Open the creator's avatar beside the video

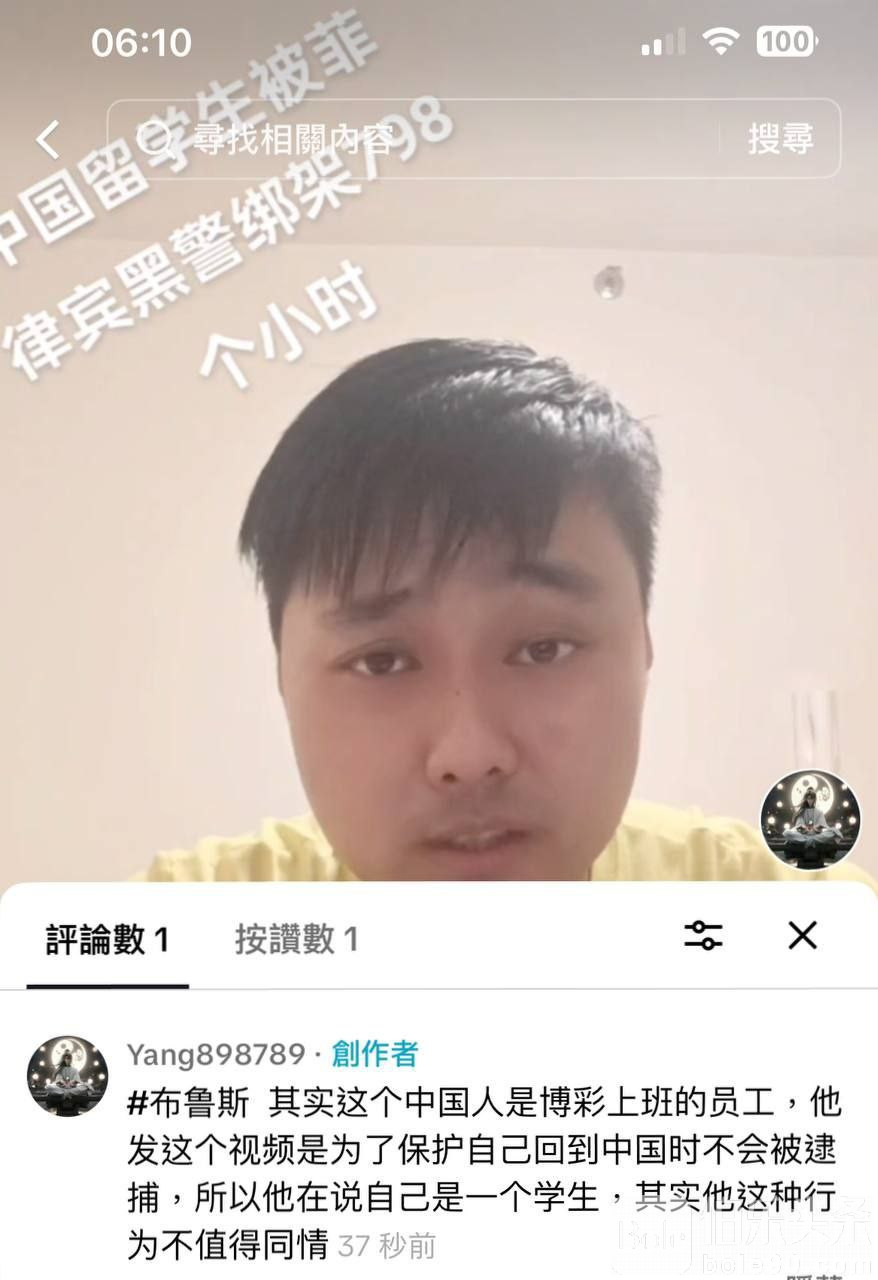pyautogui.click(x=810, y=819)
